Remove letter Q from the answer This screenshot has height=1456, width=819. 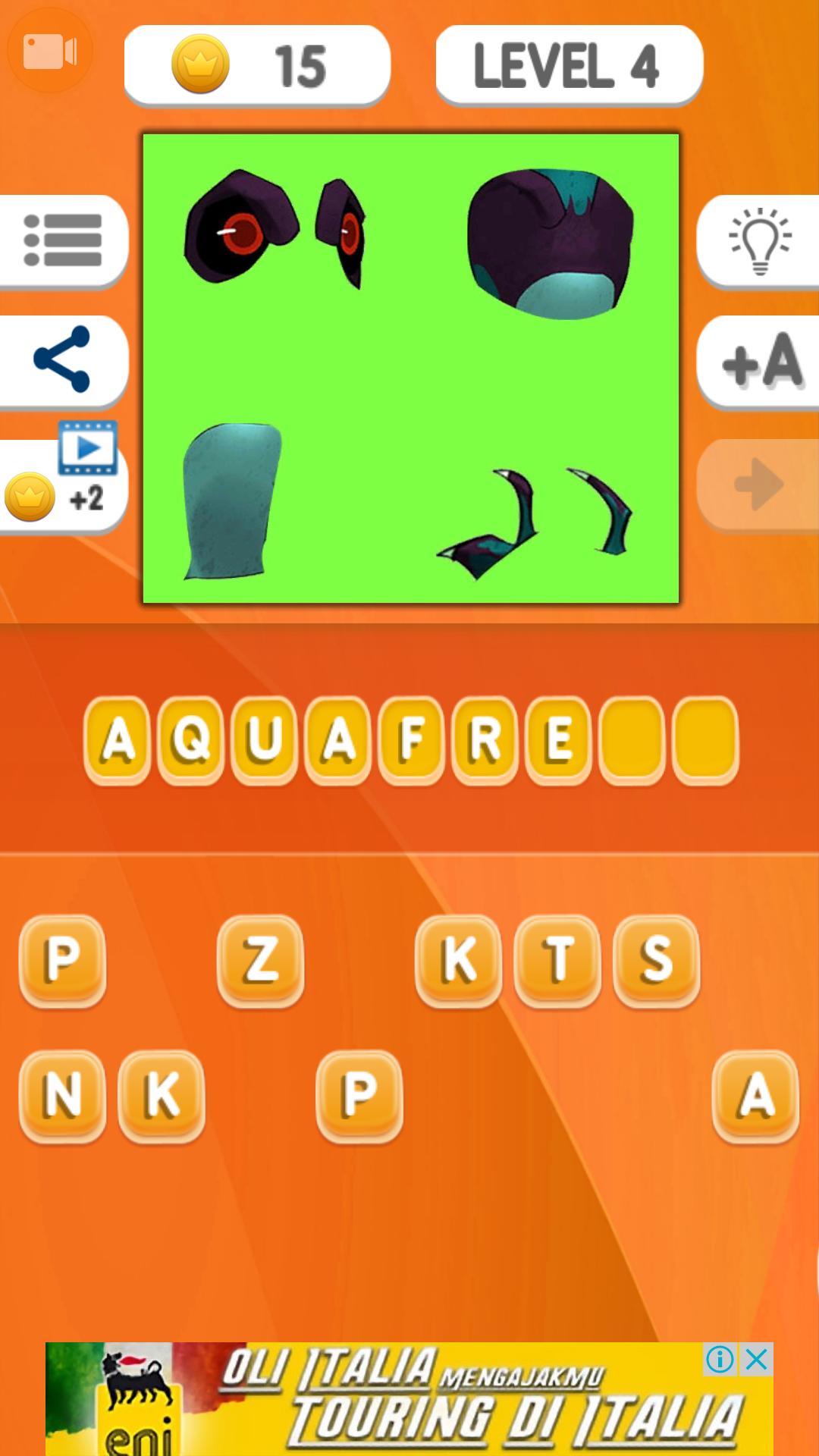tap(191, 739)
